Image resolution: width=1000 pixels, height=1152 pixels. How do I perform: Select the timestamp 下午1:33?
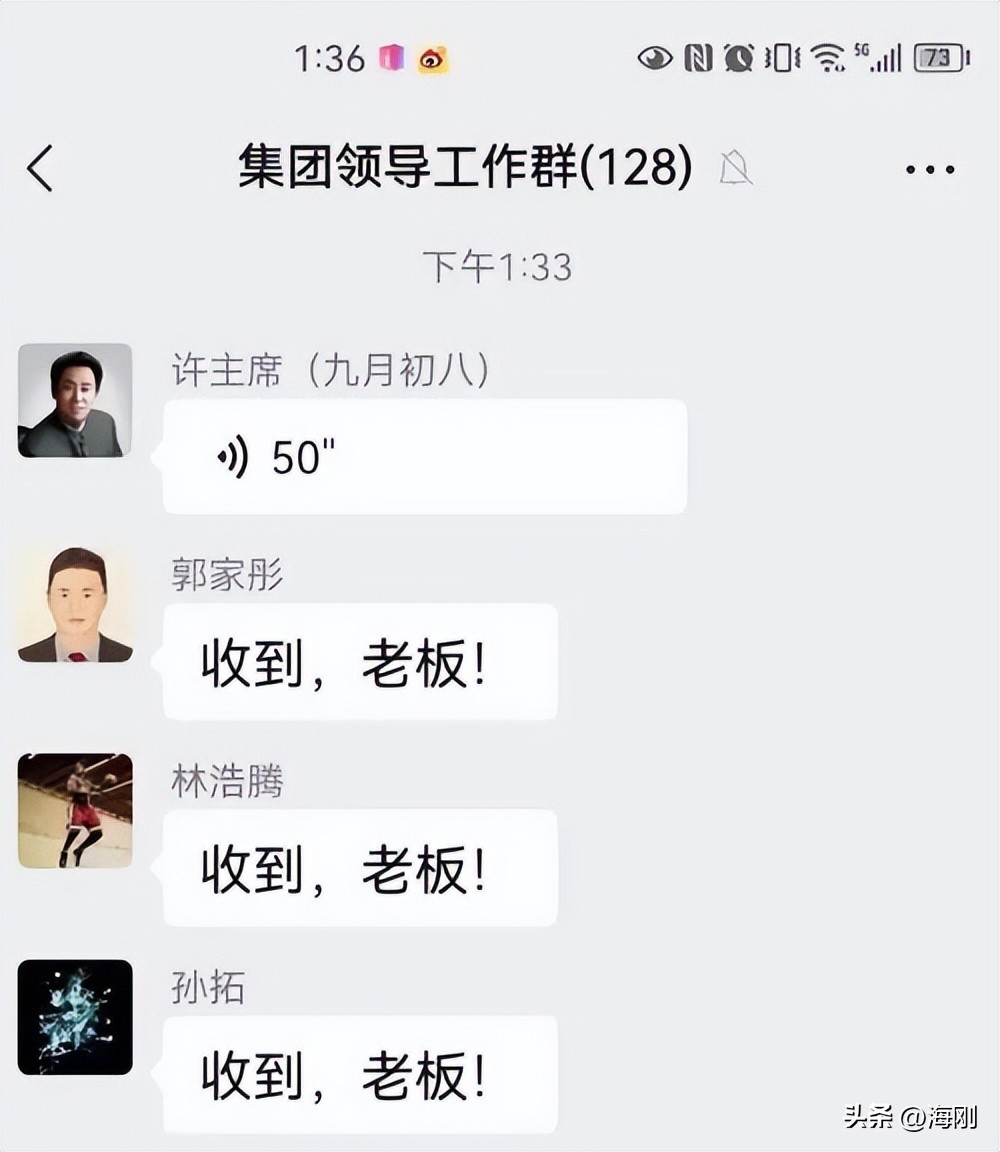pos(500,266)
